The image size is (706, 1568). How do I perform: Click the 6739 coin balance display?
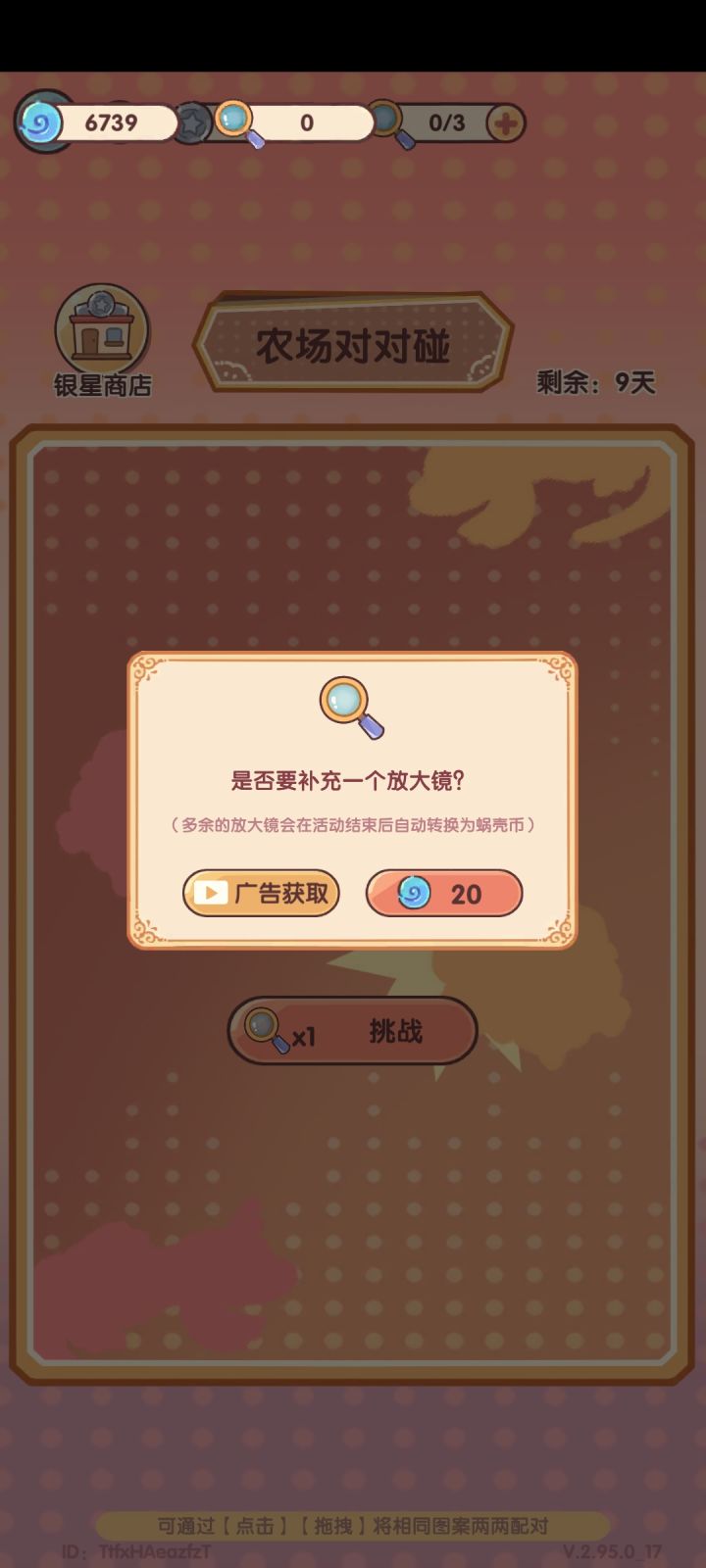[x=111, y=121]
